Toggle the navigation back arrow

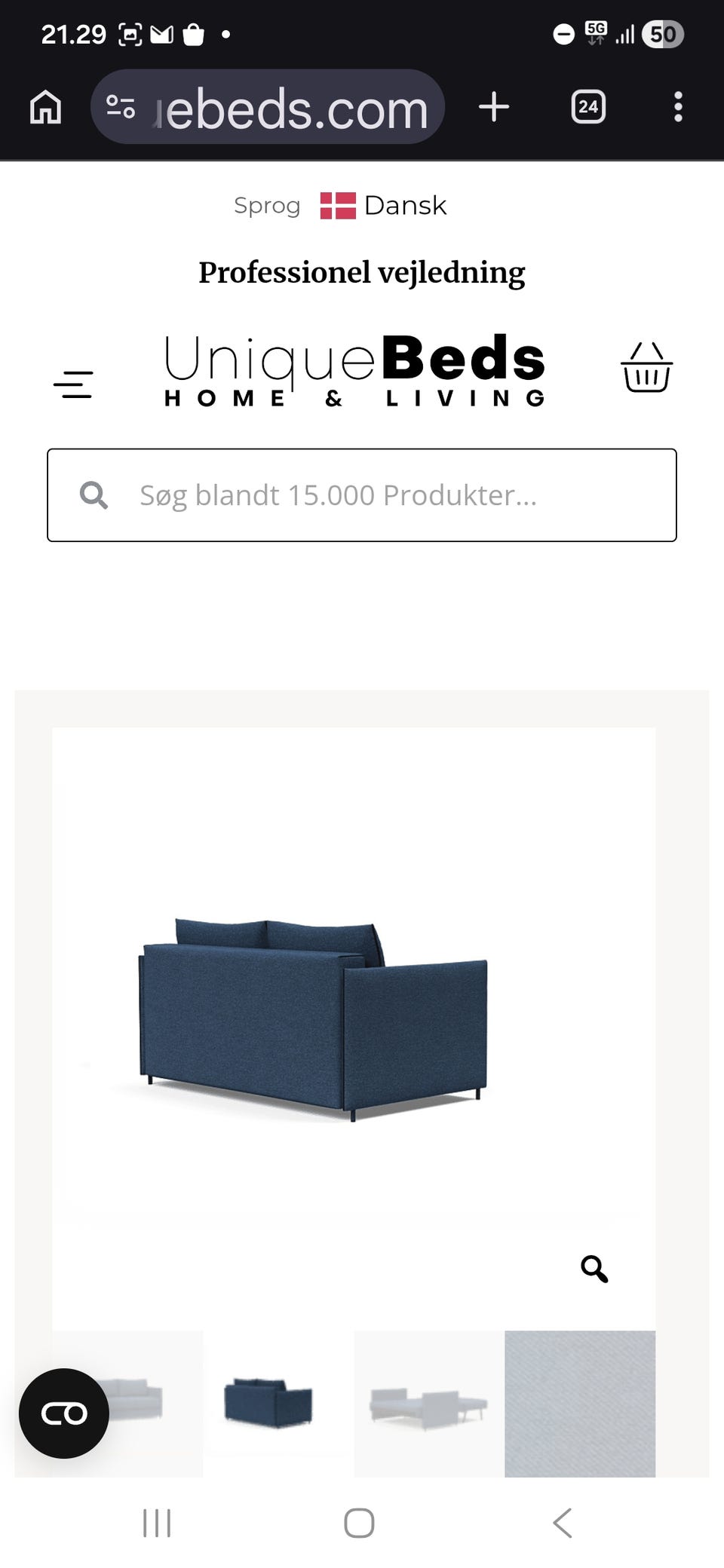[x=563, y=1523]
